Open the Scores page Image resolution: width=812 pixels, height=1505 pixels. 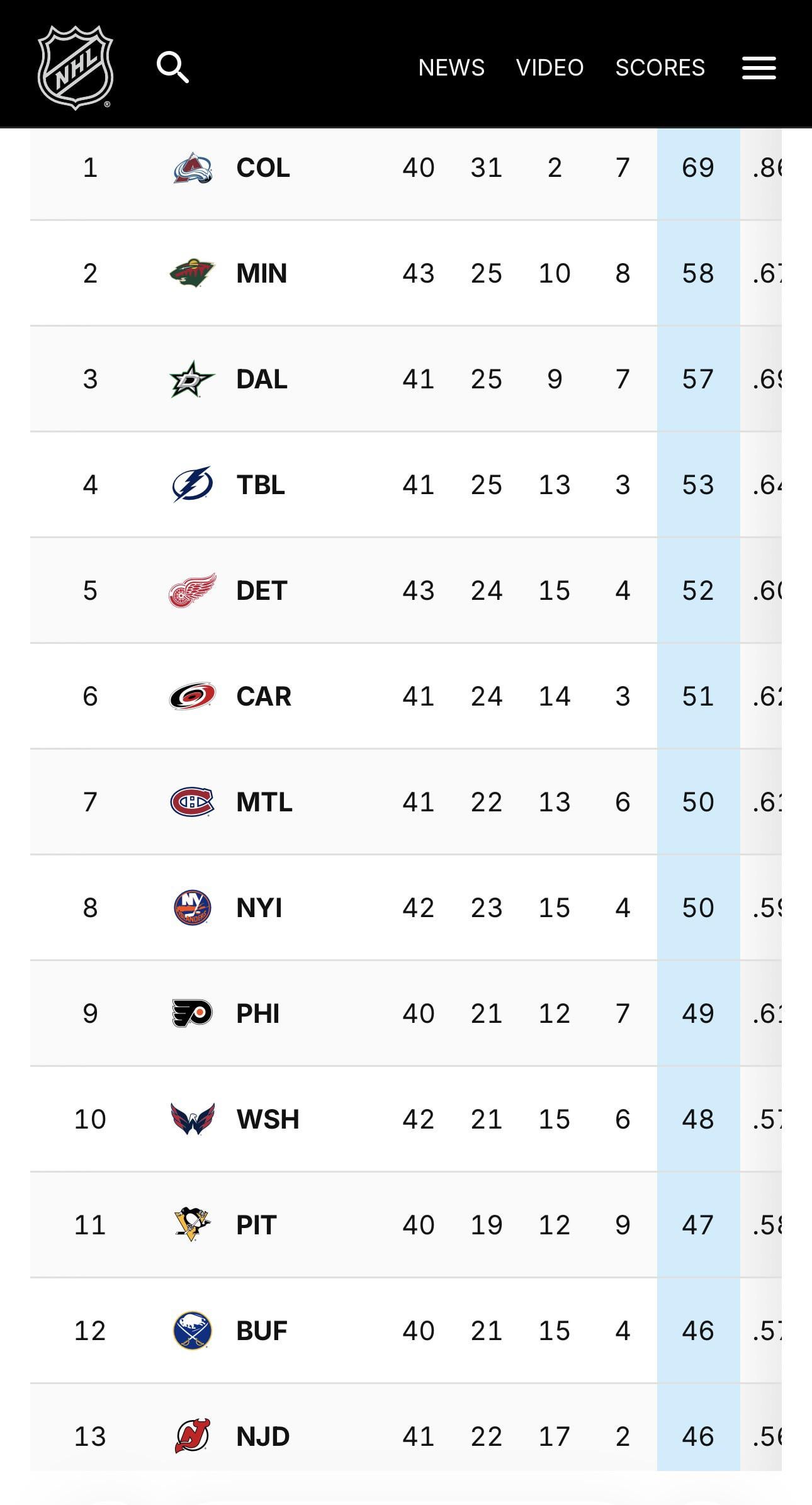(x=660, y=67)
